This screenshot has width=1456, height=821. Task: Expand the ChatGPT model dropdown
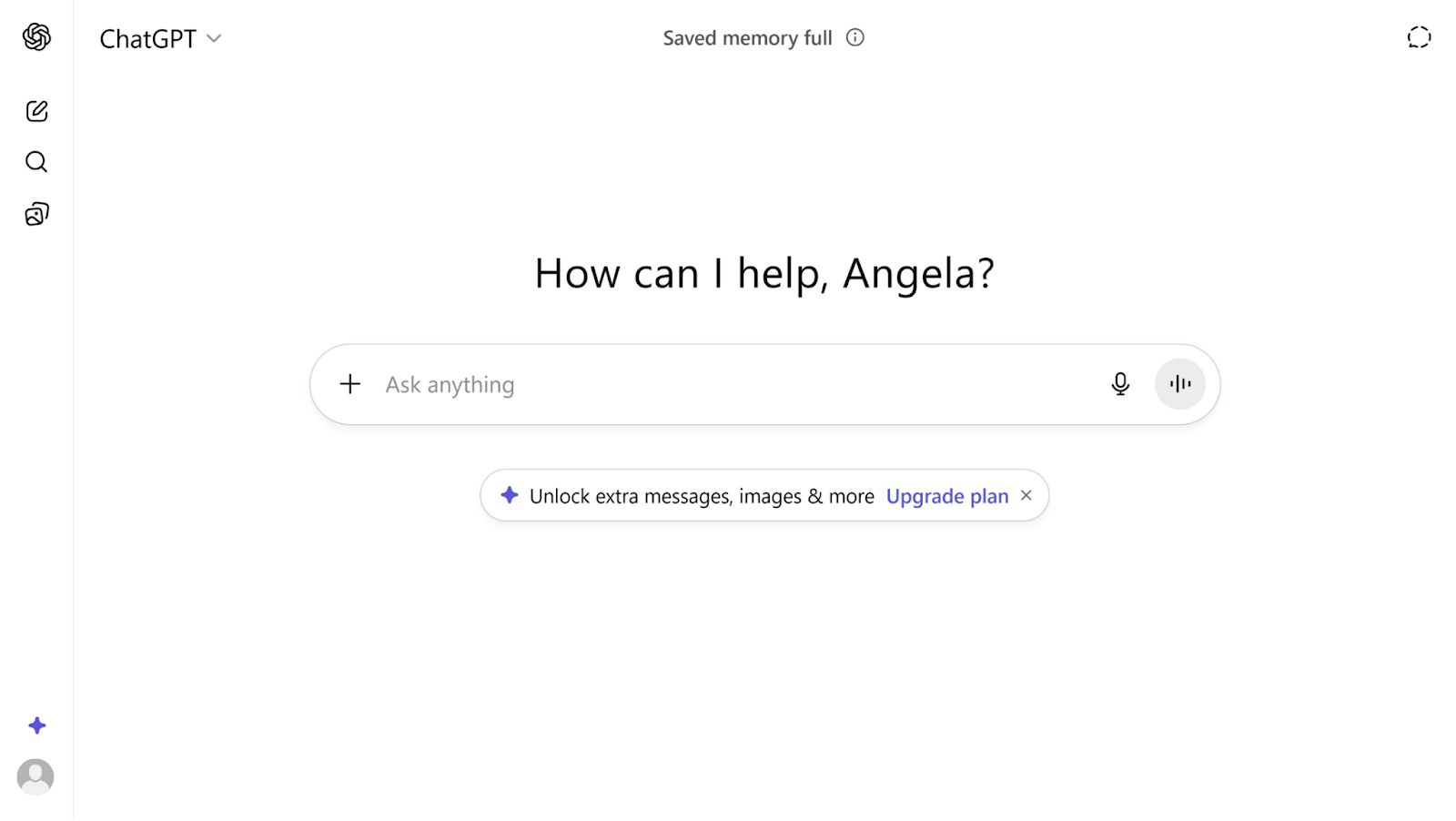(160, 38)
